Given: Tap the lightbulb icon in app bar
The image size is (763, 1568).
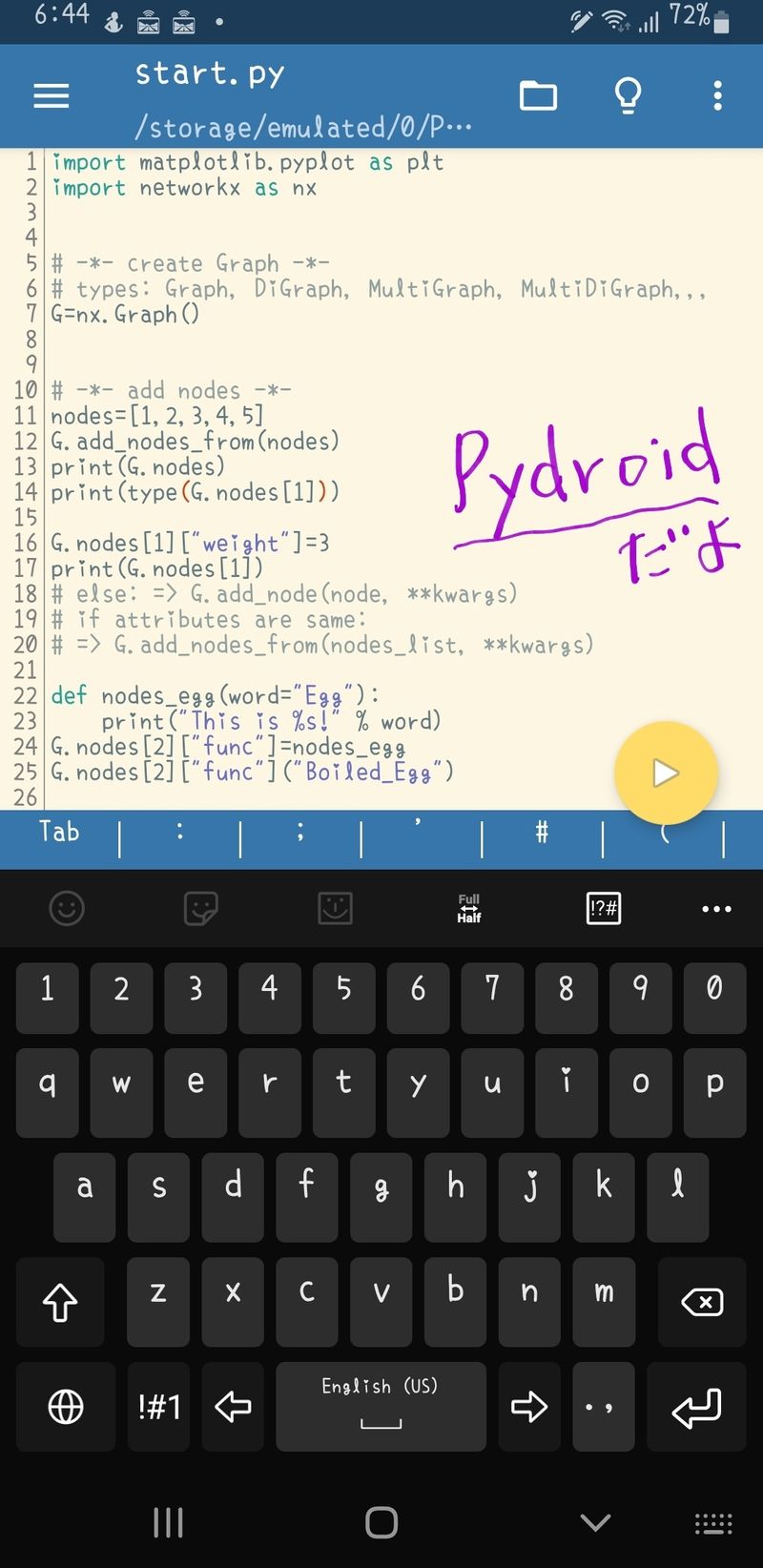Looking at the screenshot, I should [x=628, y=95].
